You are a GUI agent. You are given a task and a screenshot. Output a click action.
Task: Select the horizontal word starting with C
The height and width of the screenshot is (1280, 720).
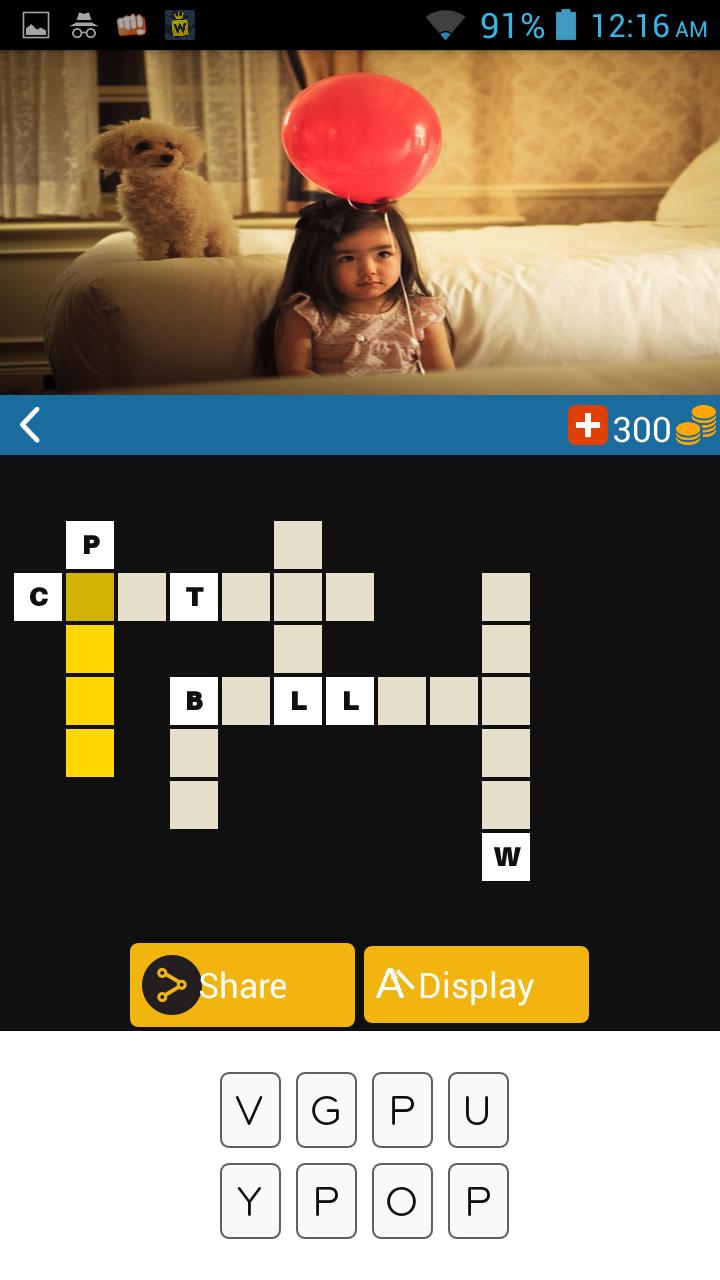click(142, 597)
